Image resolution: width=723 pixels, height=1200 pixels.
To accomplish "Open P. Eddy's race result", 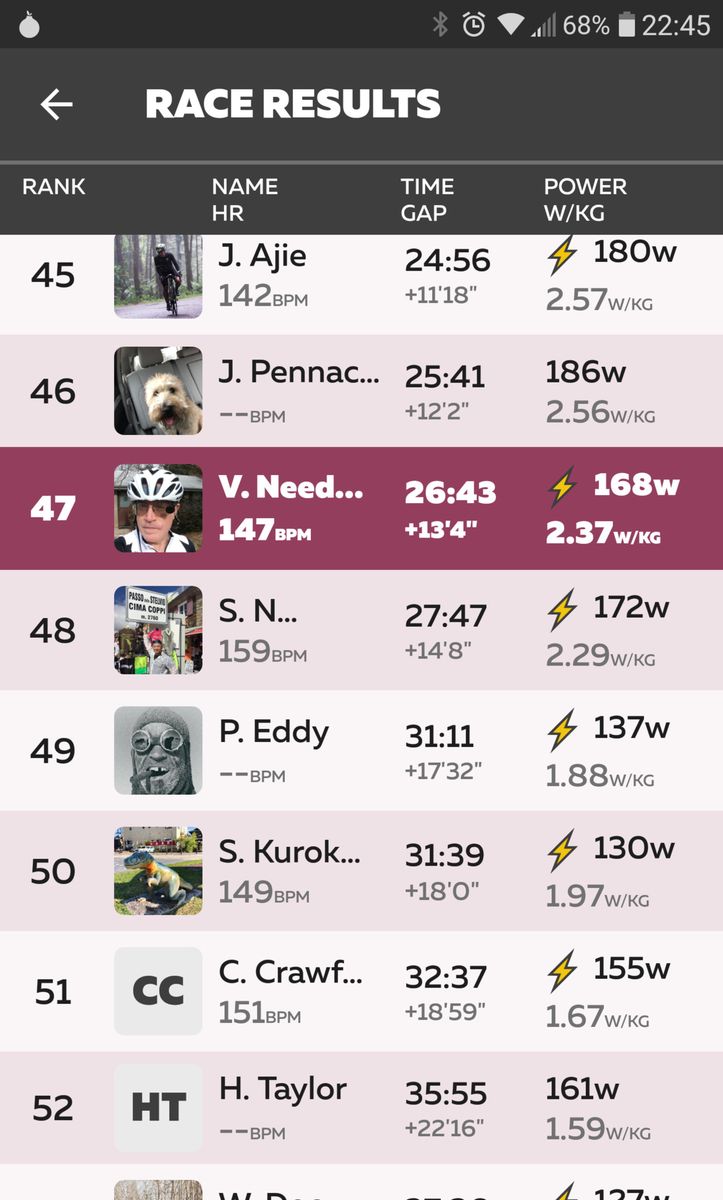I will click(361, 750).
